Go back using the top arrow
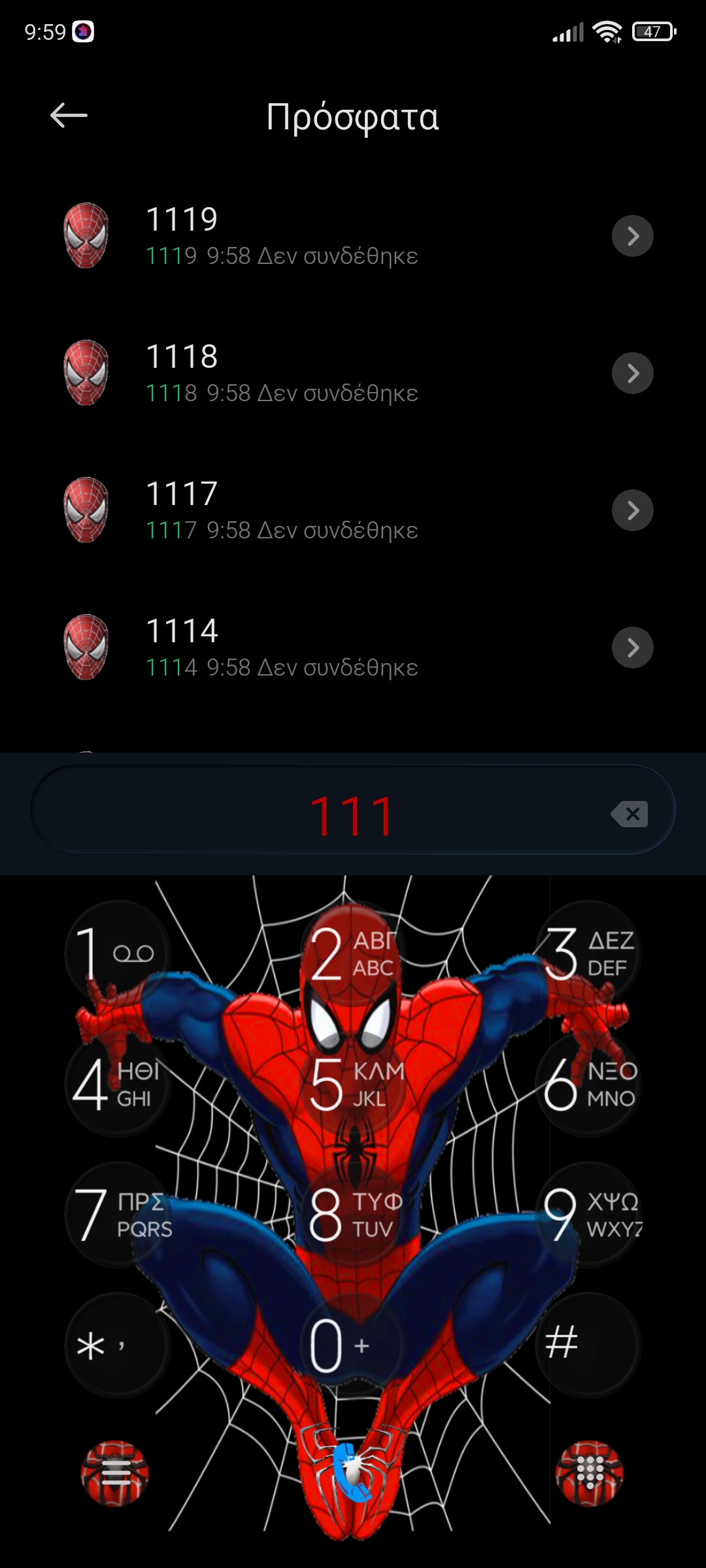 [69, 116]
